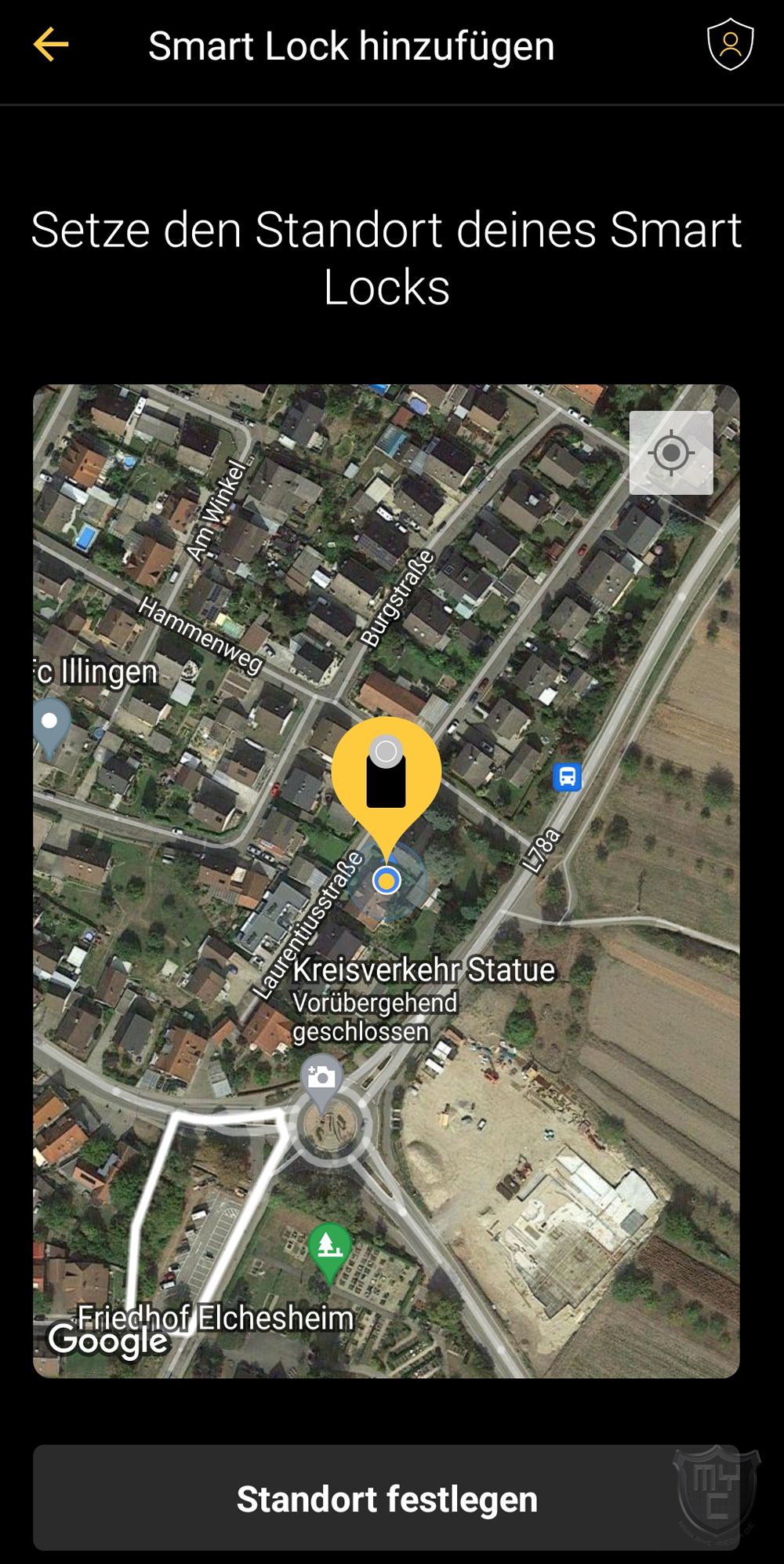Tap the Standort festlegen button
The width and height of the screenshot is (784, 1564).
(x=387, y=1498)
